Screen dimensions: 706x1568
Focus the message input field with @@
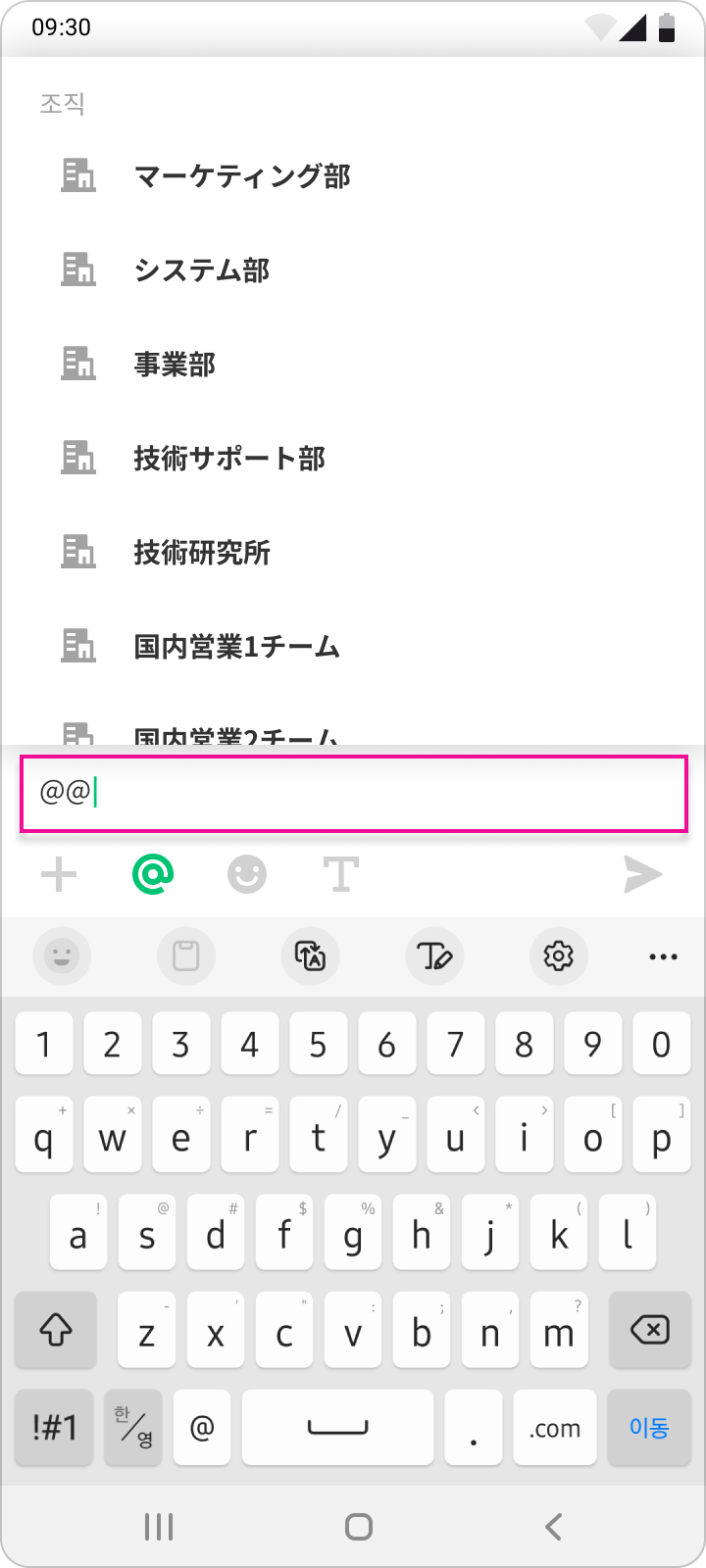coord(353,793)
